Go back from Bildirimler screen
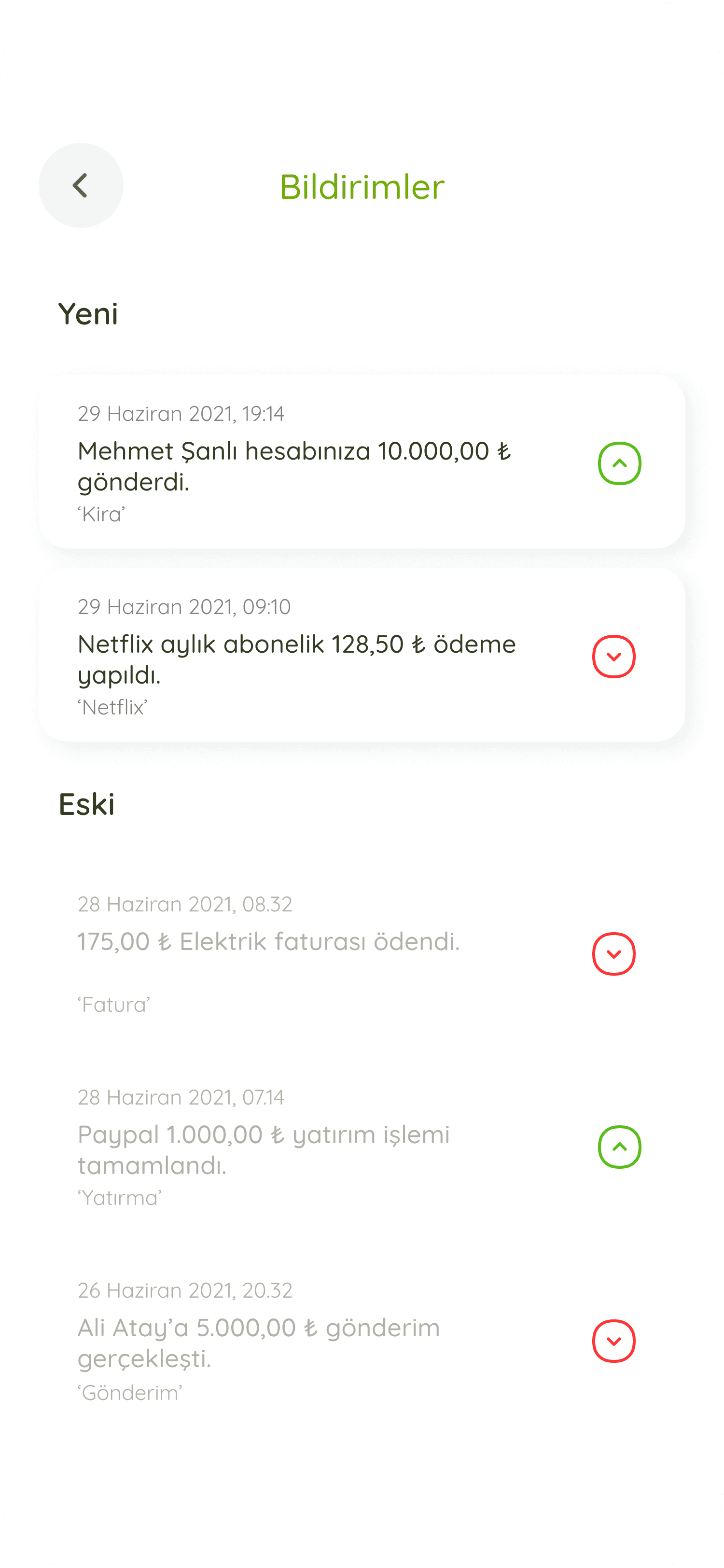 click(x=81, y=186)
